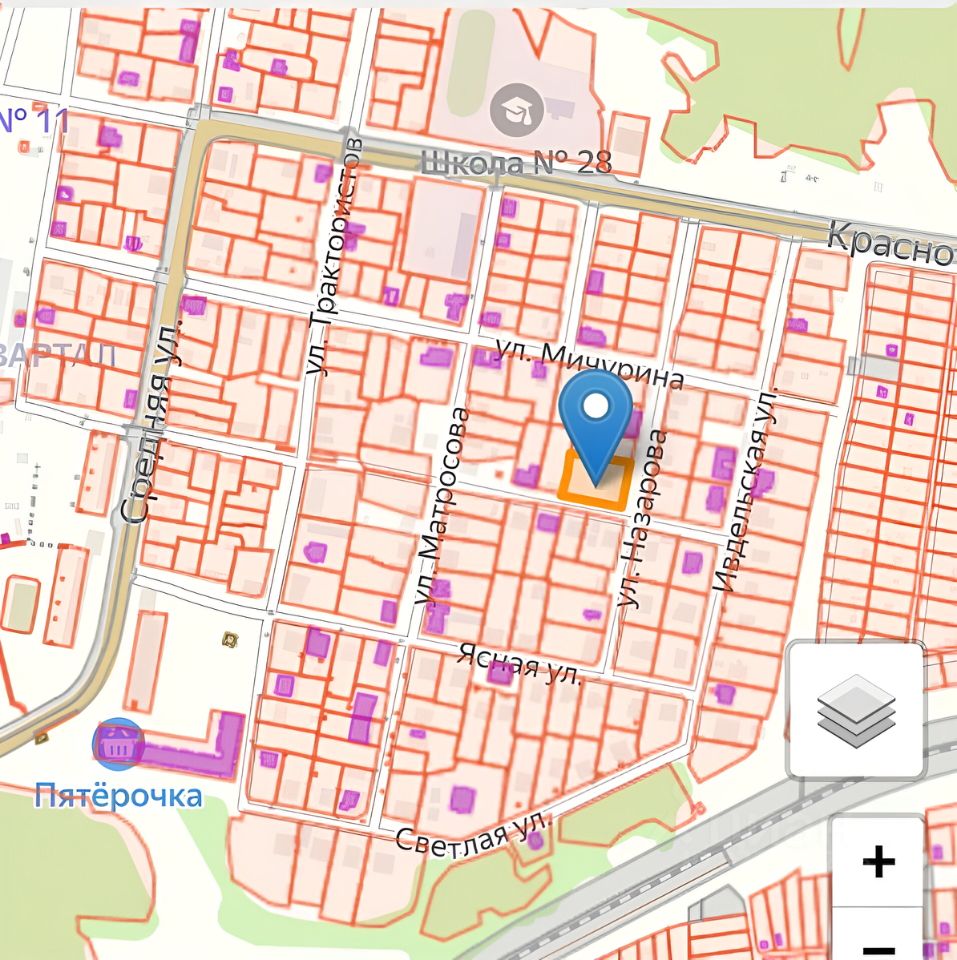Open the map layers switcher
The image size is (957, 960).
(855, 710)
